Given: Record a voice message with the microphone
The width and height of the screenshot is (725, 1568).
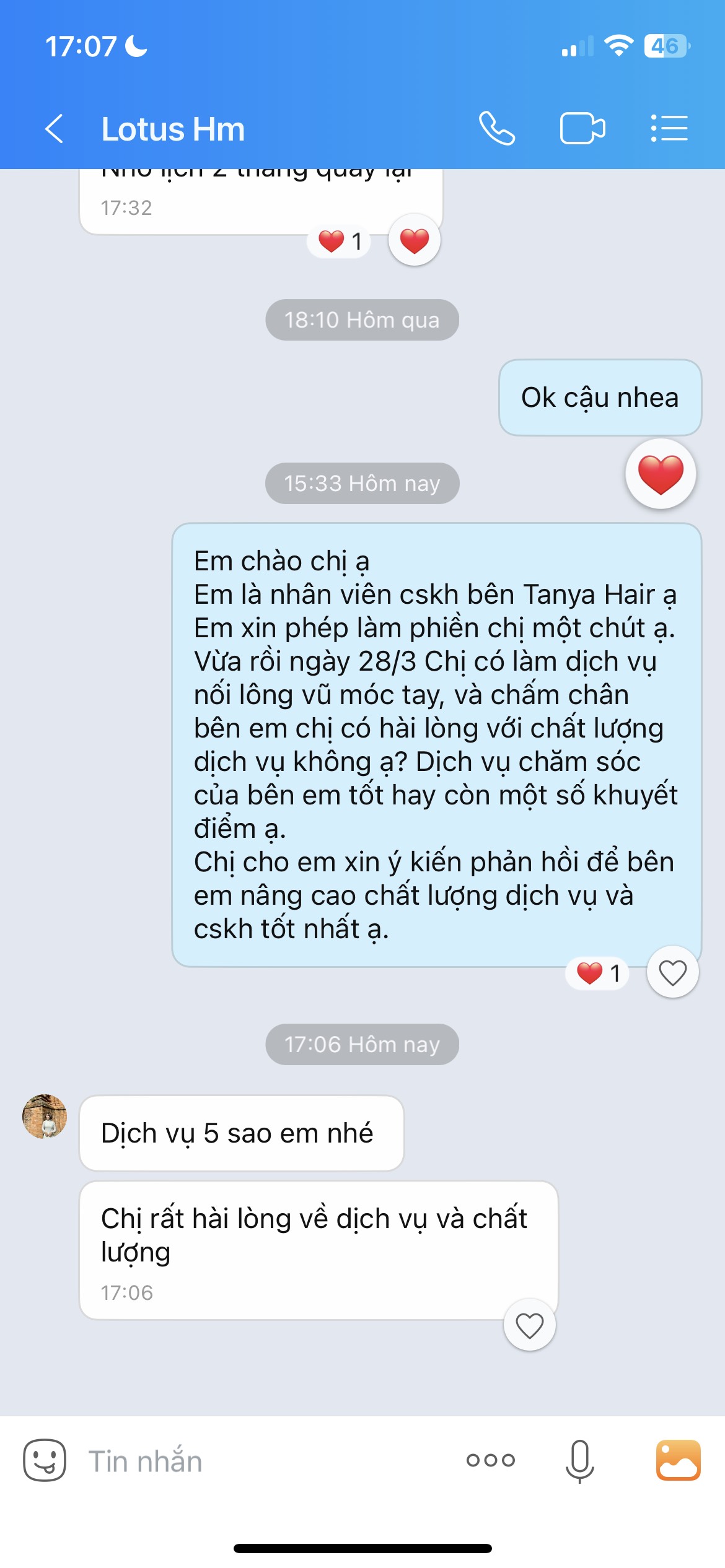Looking at the screenshot, I should [580, 1461].
